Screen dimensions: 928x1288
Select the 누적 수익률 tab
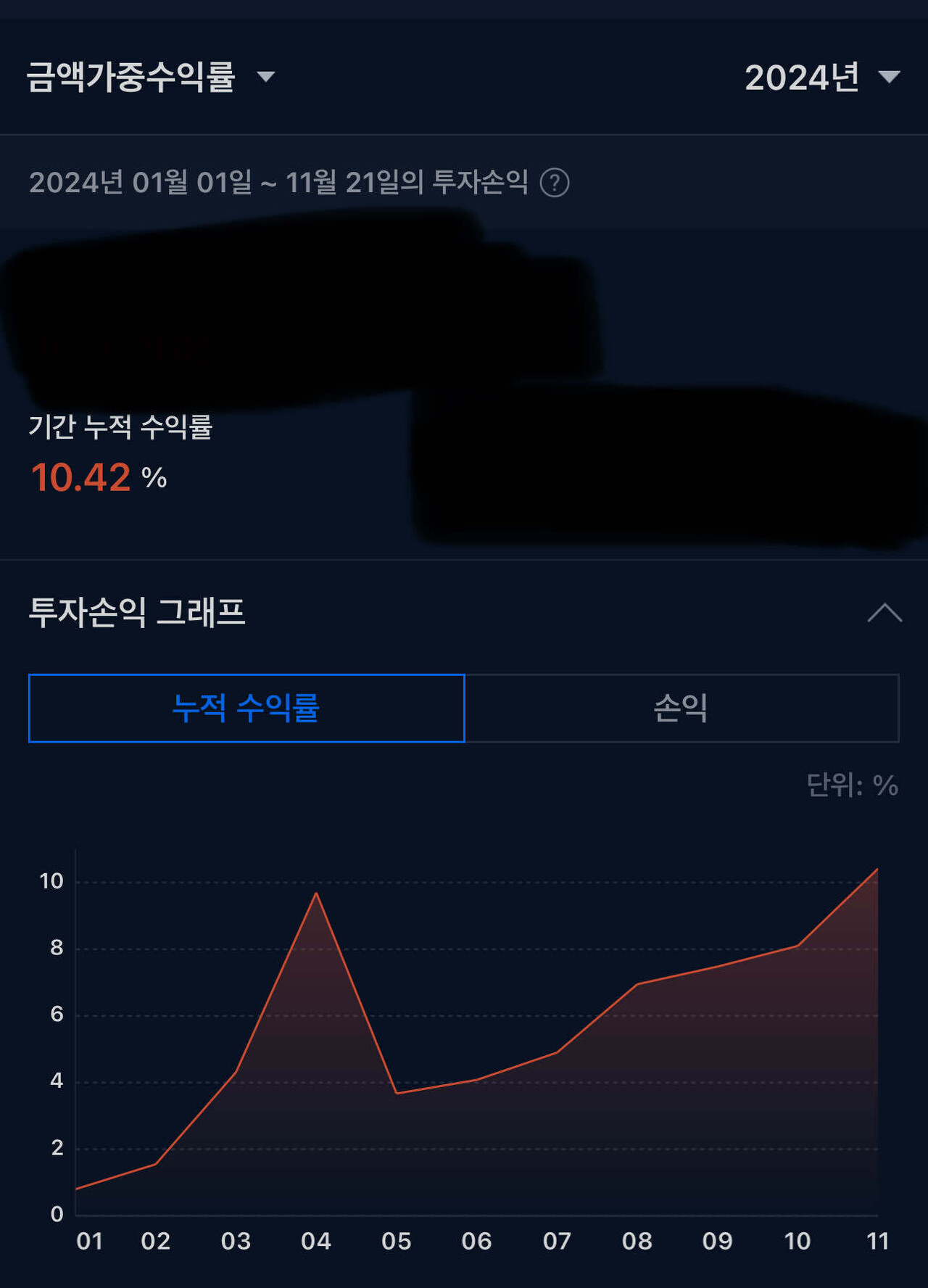point(246,709)
